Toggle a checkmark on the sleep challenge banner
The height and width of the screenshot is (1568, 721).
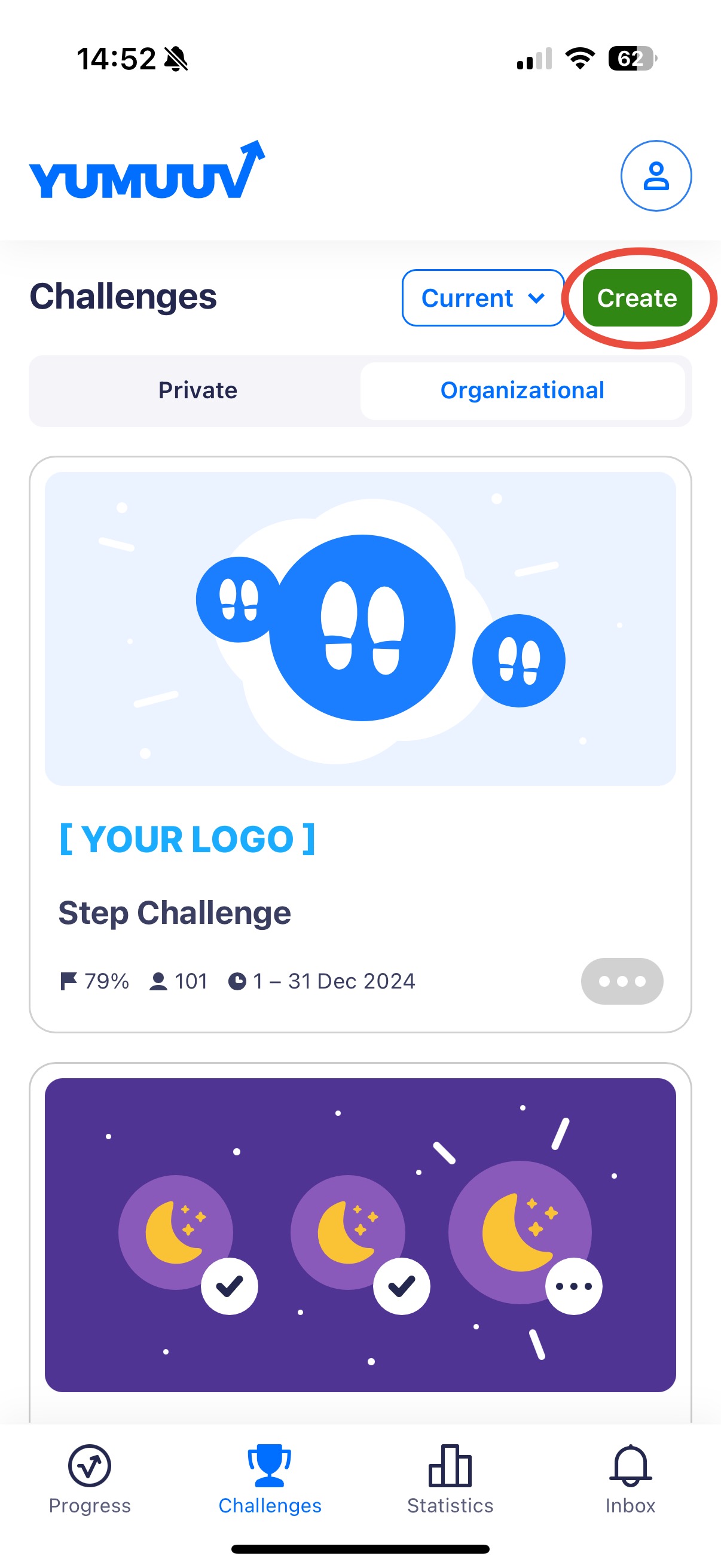coord(230,1286)
